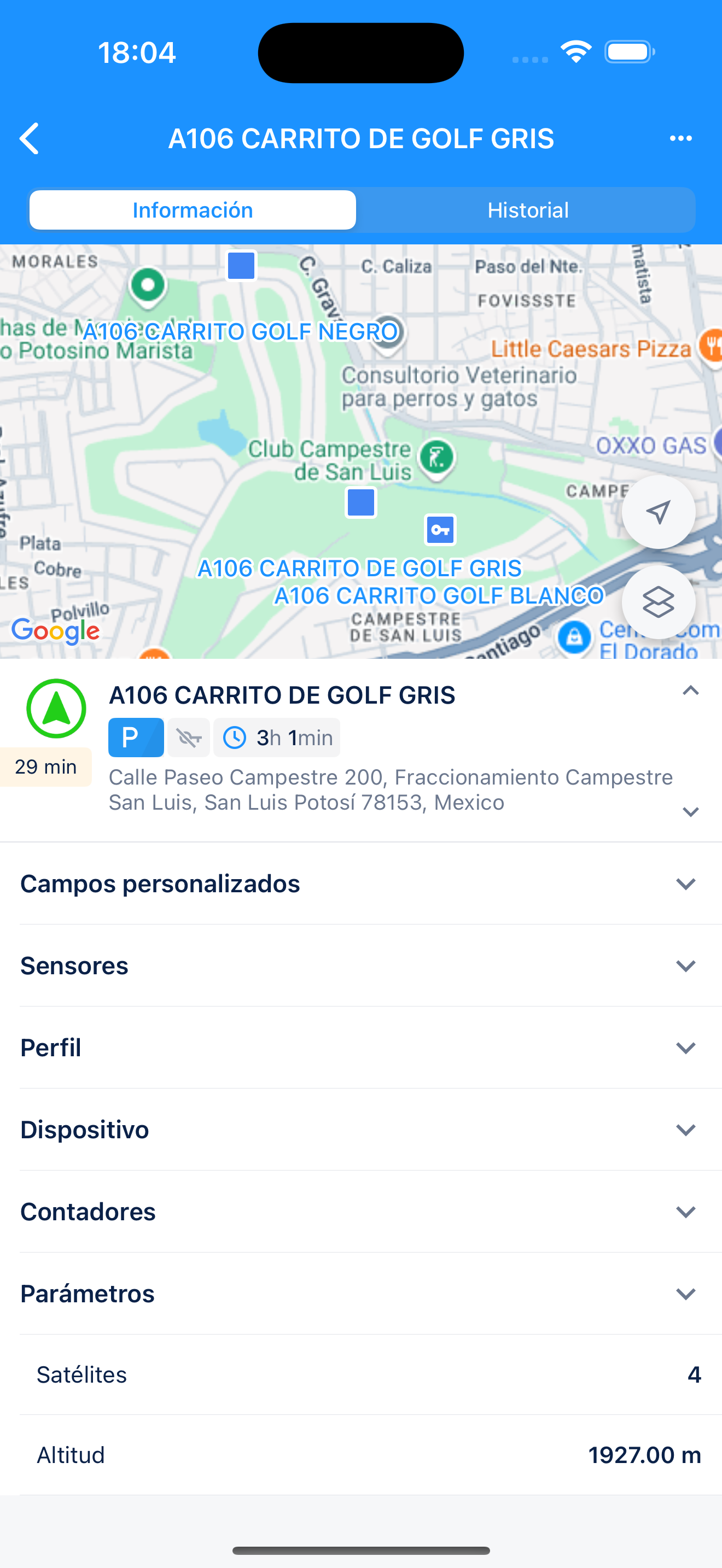Tap the blue square marker above GOLF GRIS label
The width and height of the screenshot is (722, 1568).
point(361,503)
